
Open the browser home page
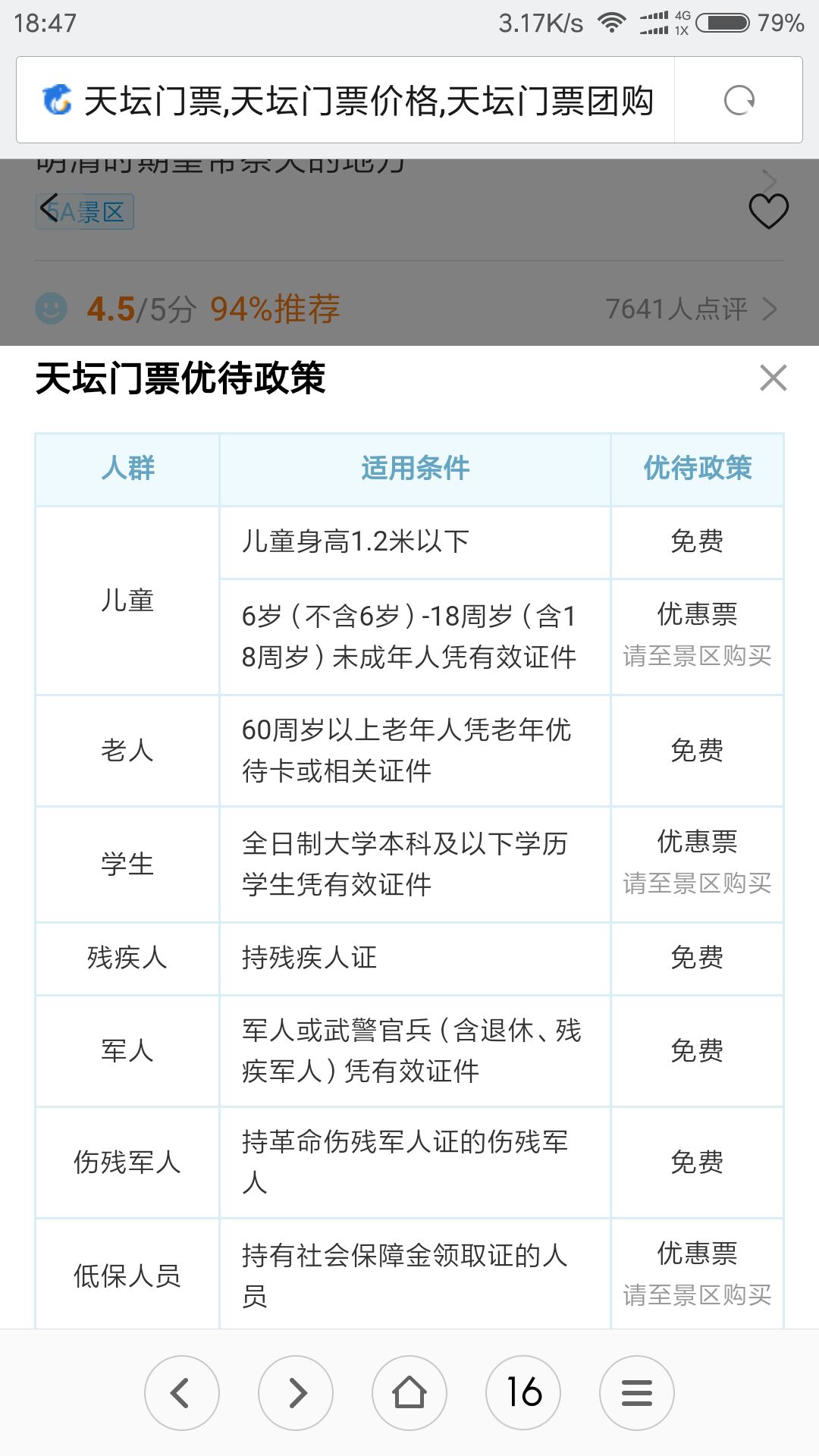click(x=409, y=1393)
